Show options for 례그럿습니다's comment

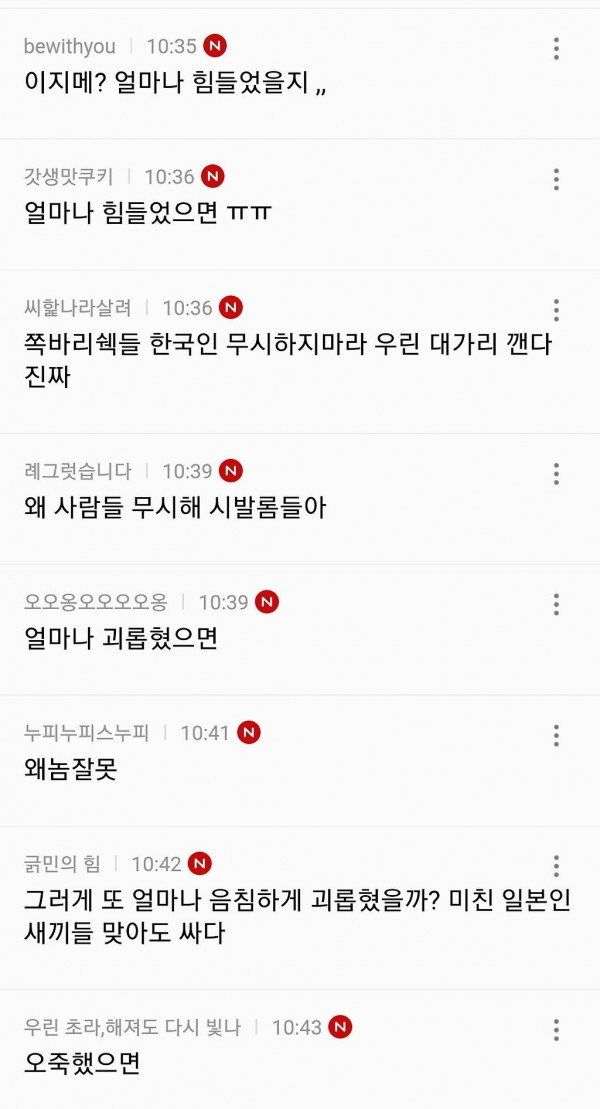(556, 474)
